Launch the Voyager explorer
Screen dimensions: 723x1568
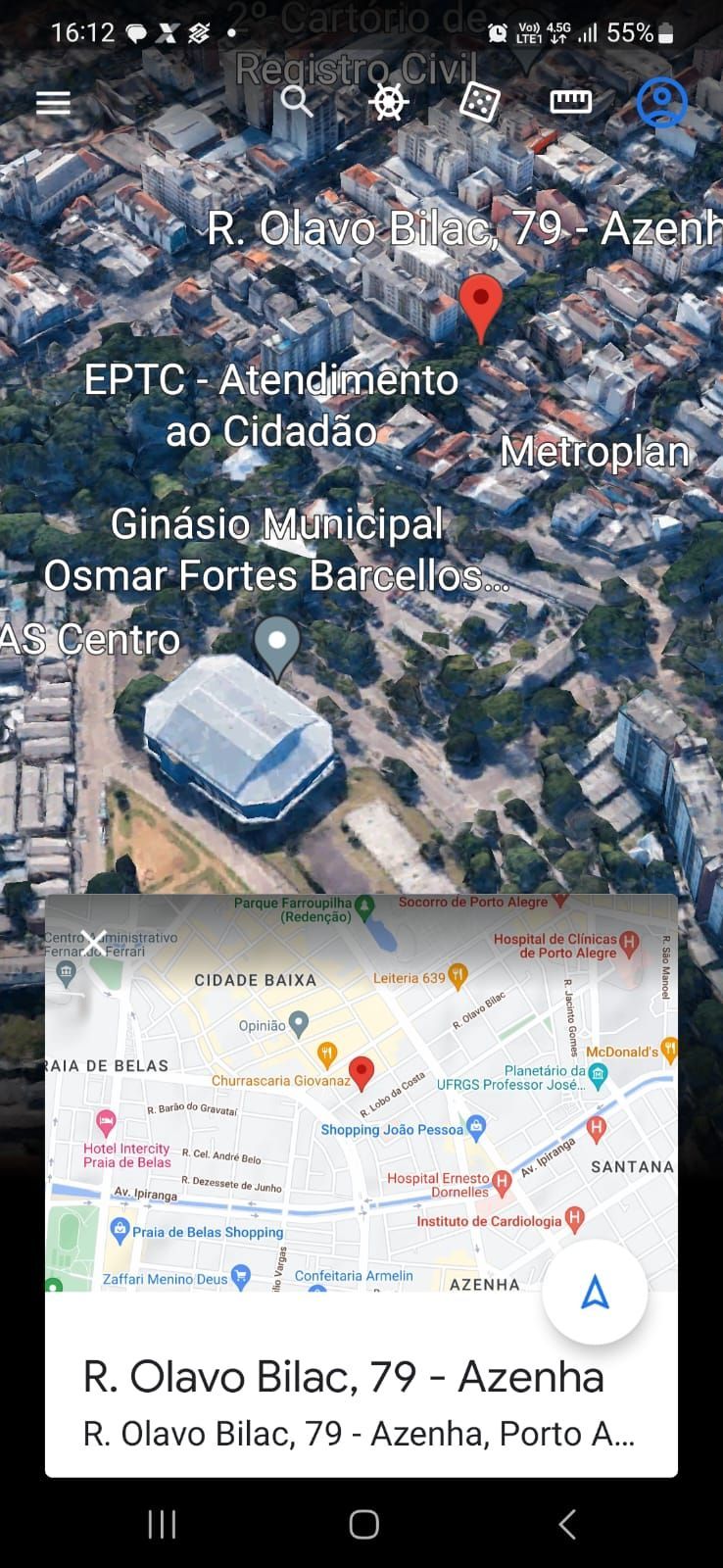(x=388, y=101)
